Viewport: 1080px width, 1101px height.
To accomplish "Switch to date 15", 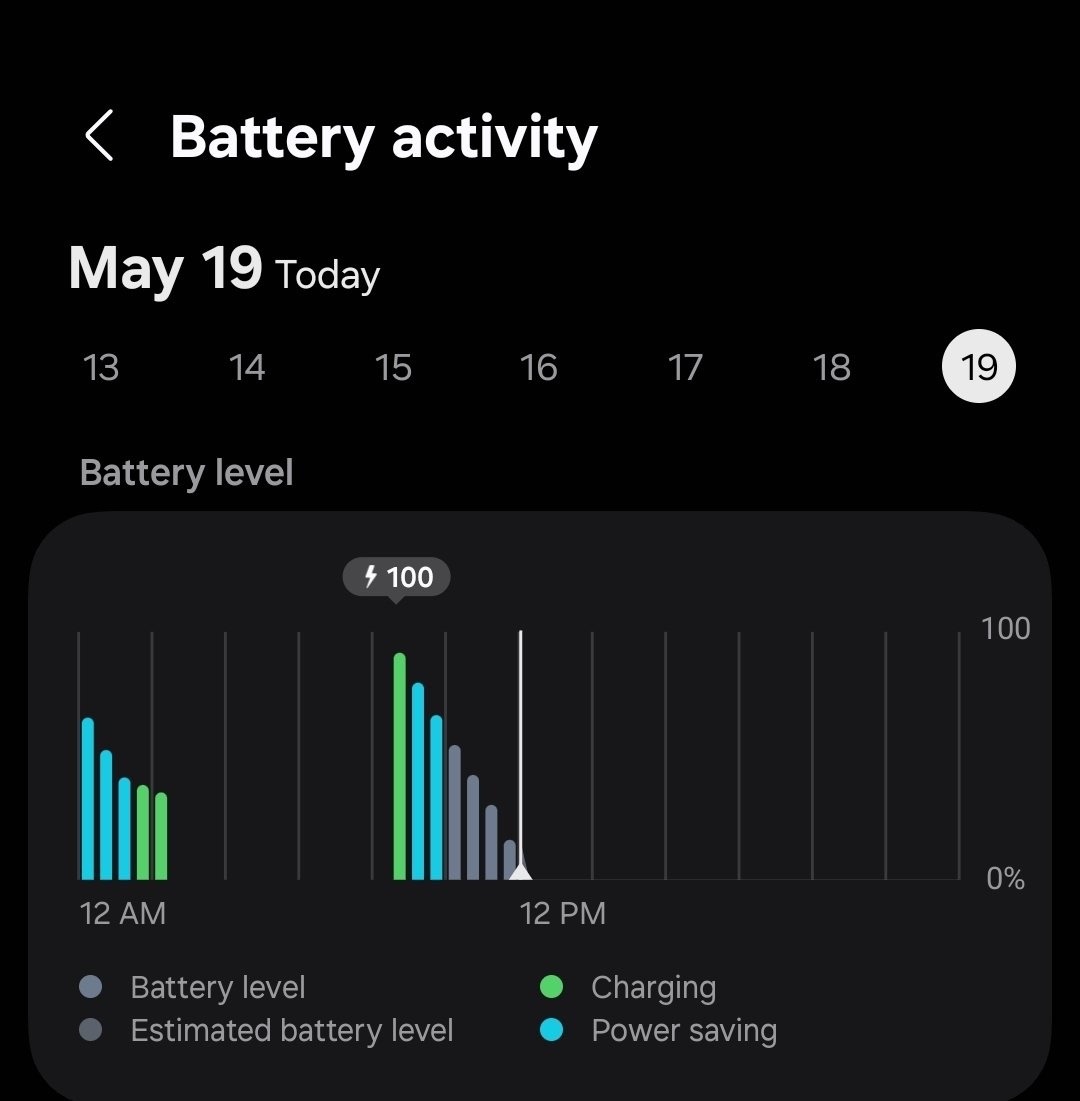I will [x=393, y=368].
